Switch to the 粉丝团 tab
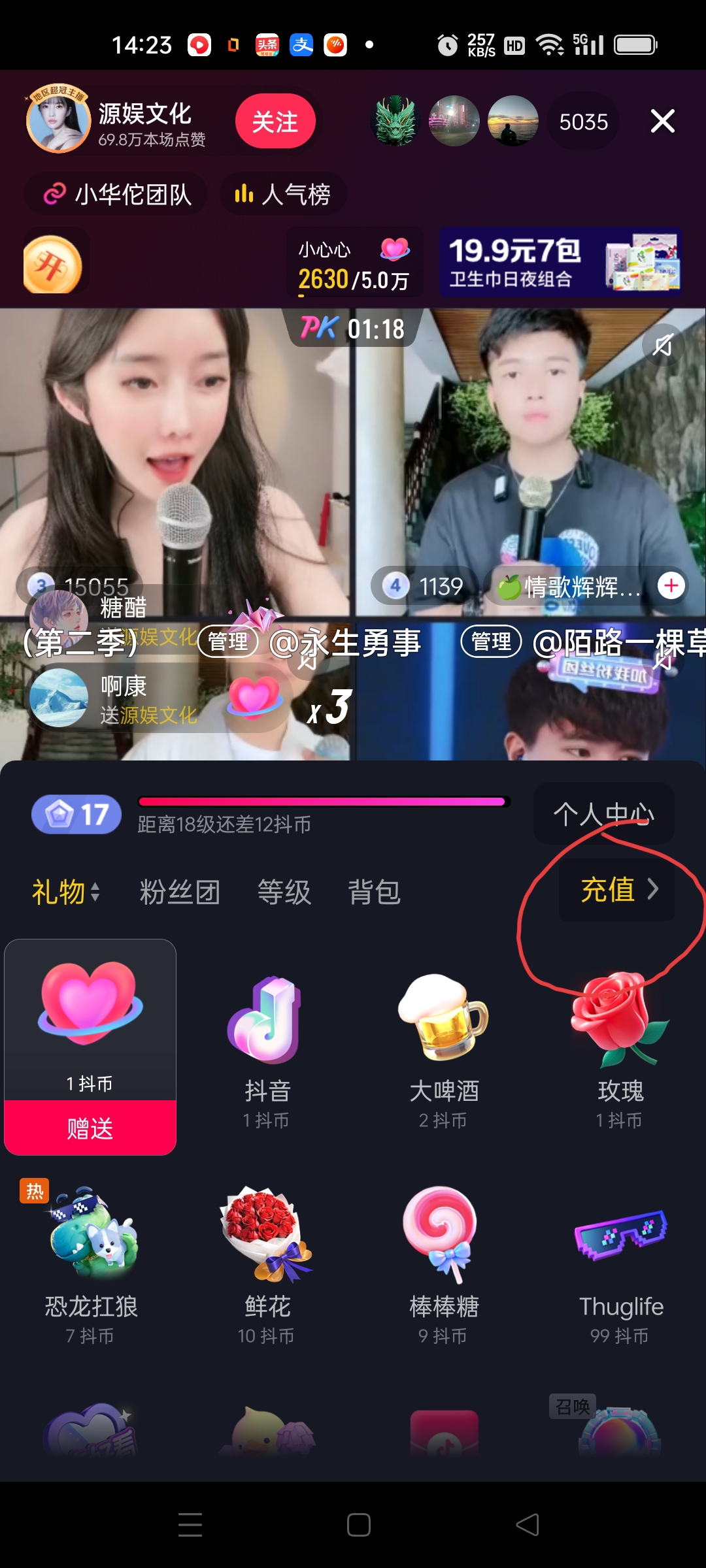This screenshot has height=1568, width=706. pyautogui.click(x=180, y=892)
